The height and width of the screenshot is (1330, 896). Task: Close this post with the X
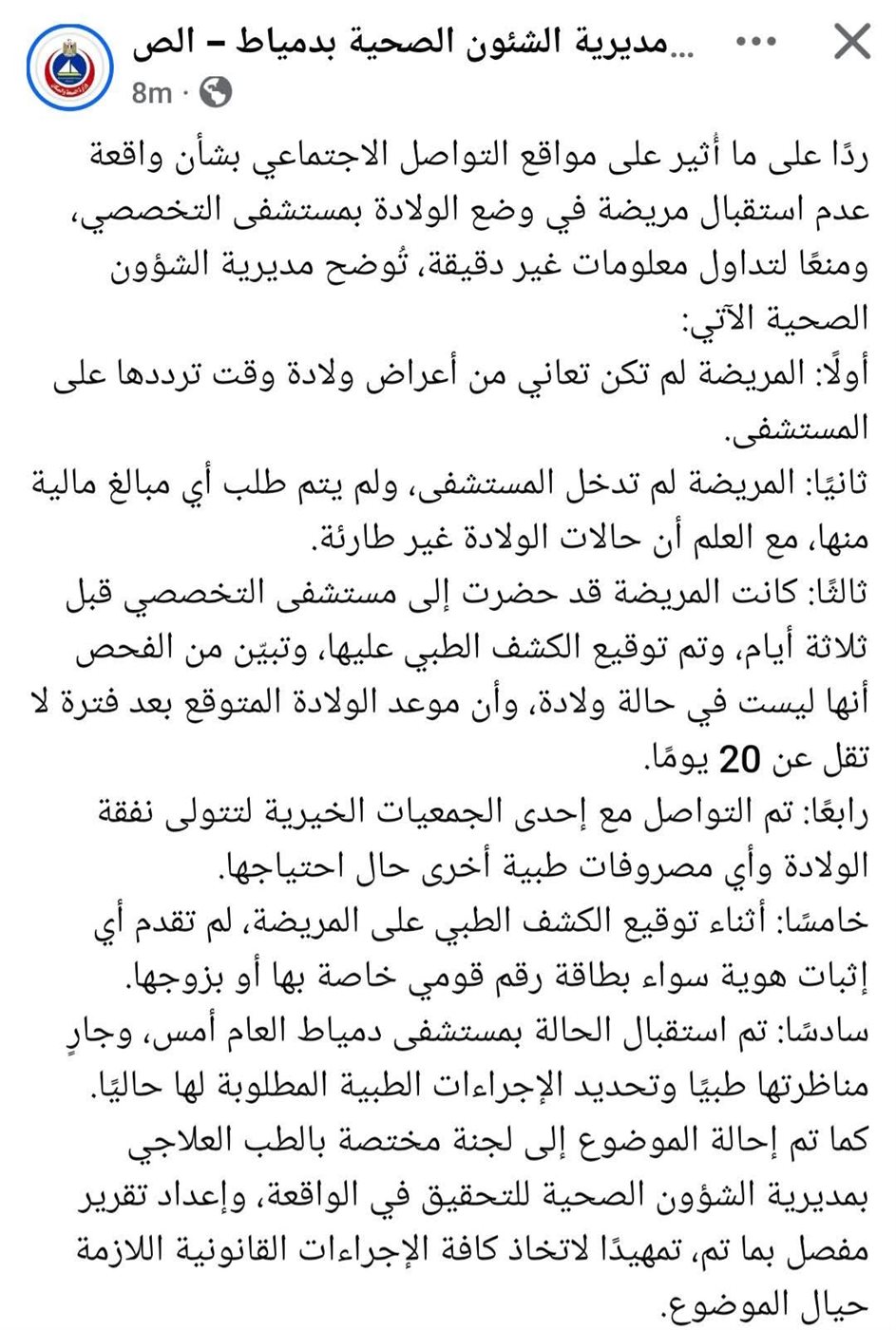pos(851,42)
